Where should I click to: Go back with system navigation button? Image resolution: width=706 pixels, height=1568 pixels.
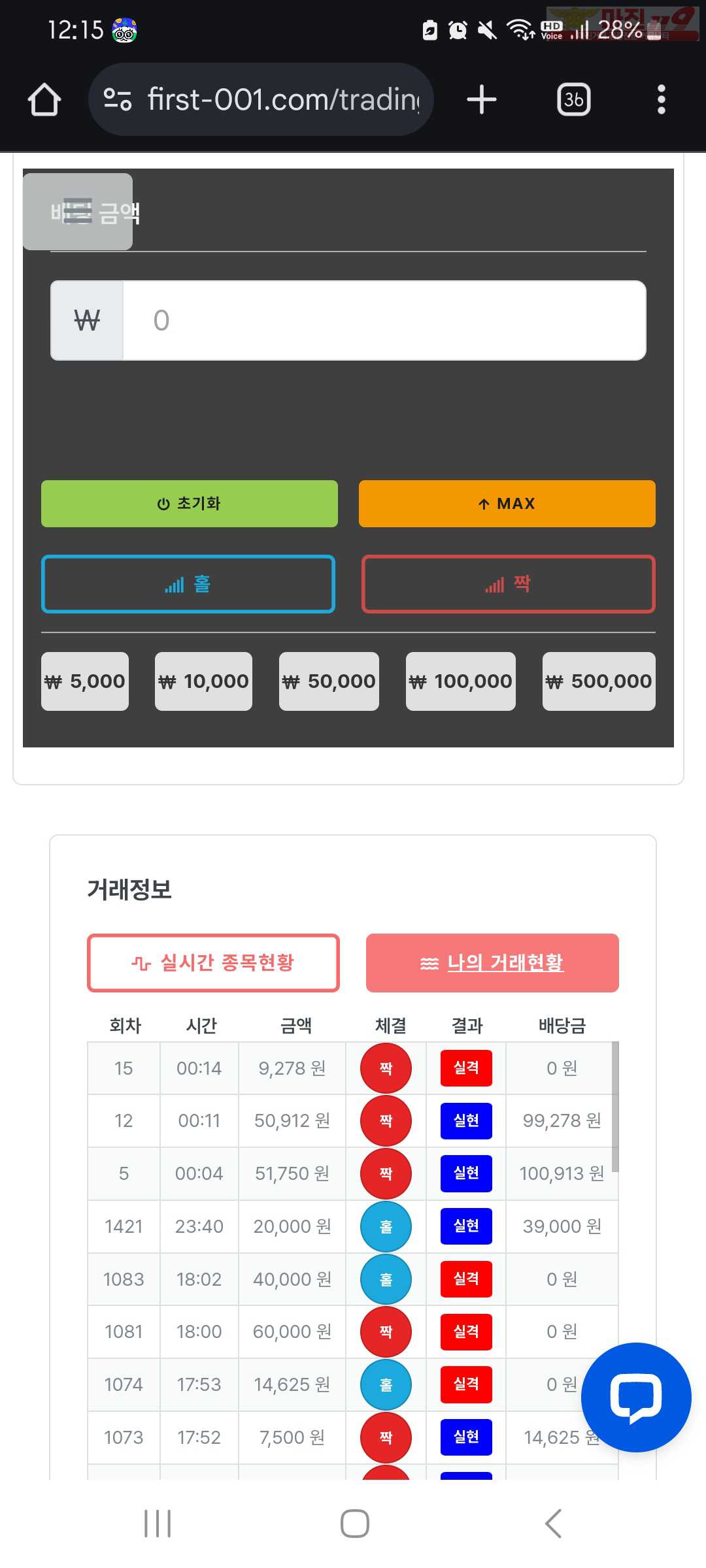pyautogui.click(x=554, y=1524)
